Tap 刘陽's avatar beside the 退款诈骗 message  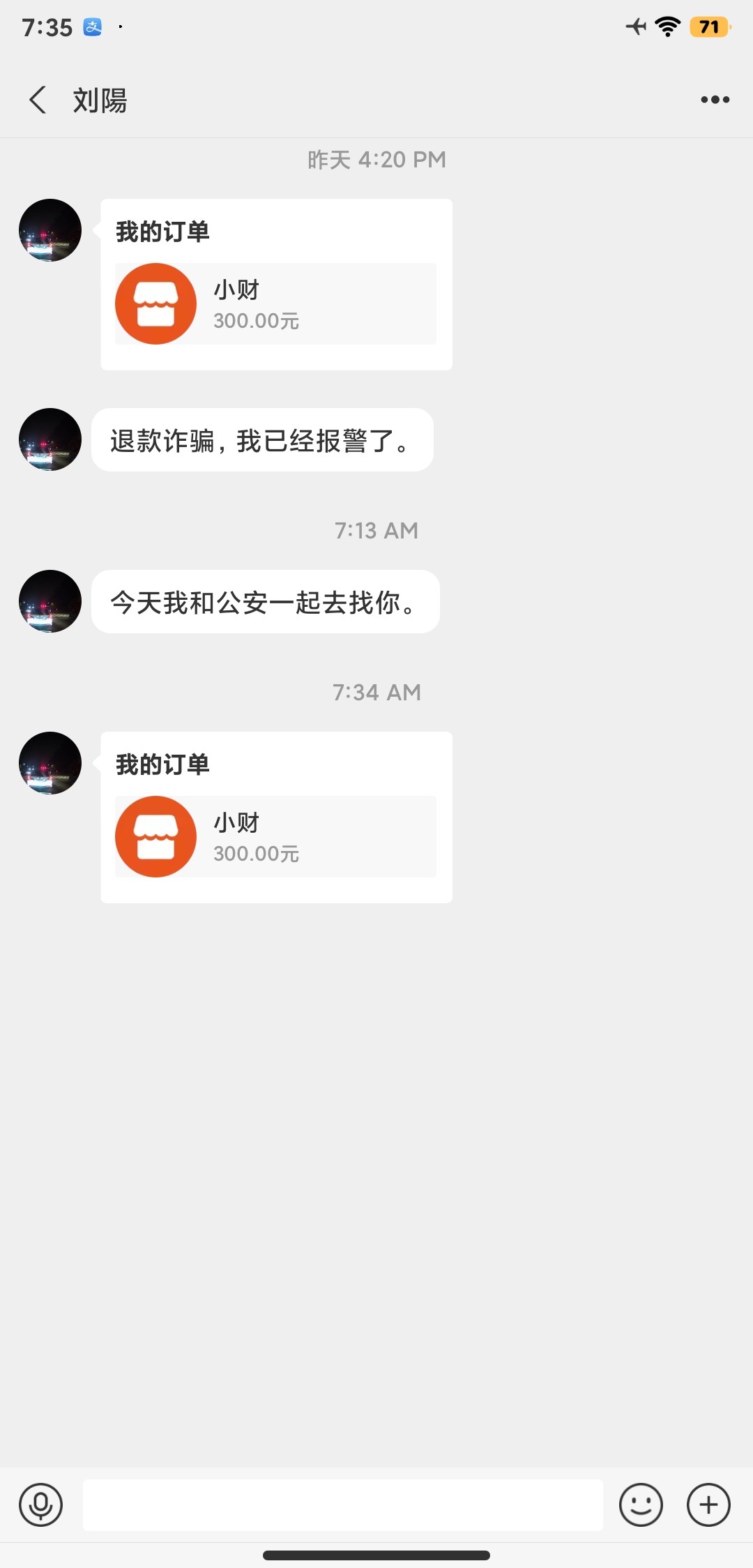pyautogui.click(x=50, y=439)
